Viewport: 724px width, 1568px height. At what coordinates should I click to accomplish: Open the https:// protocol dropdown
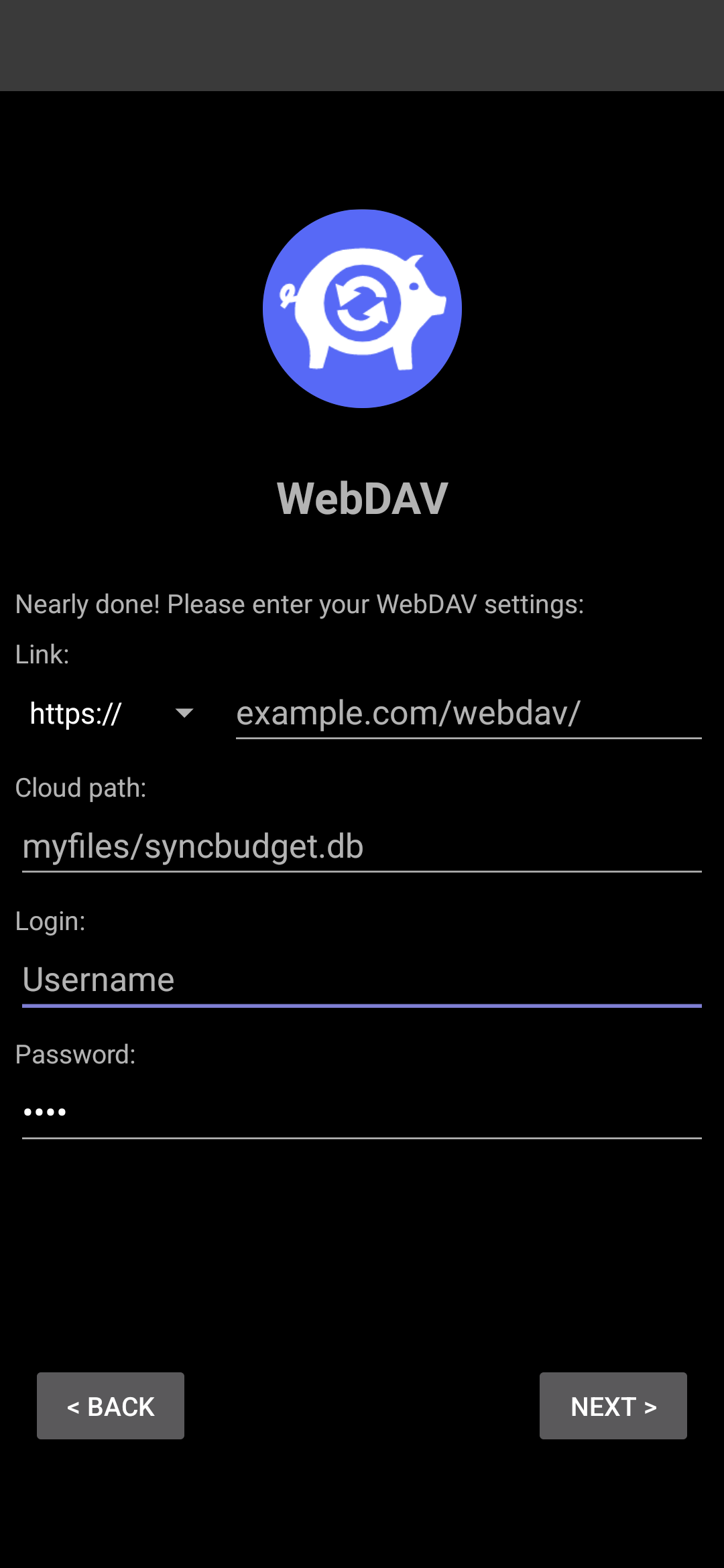tap(111, 714)
